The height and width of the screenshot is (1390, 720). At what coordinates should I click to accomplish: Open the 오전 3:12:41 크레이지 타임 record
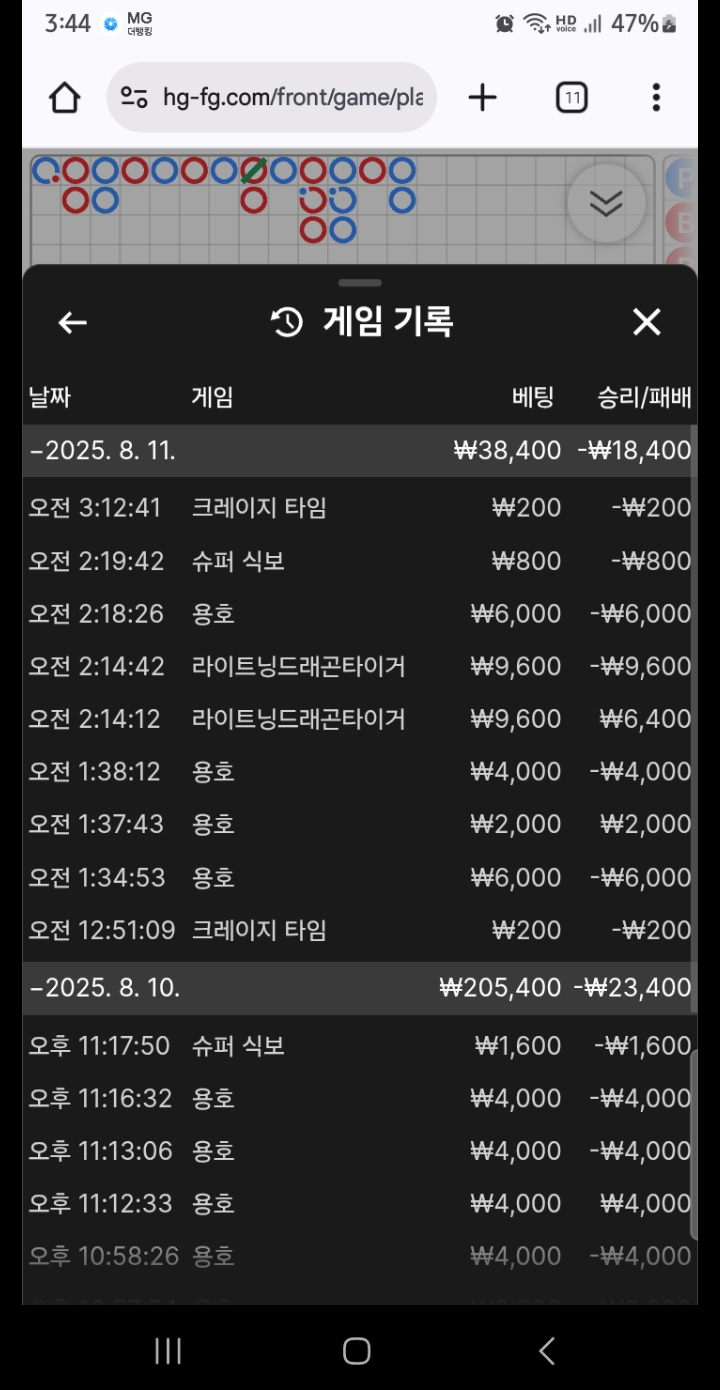click(x=360, y=508)
